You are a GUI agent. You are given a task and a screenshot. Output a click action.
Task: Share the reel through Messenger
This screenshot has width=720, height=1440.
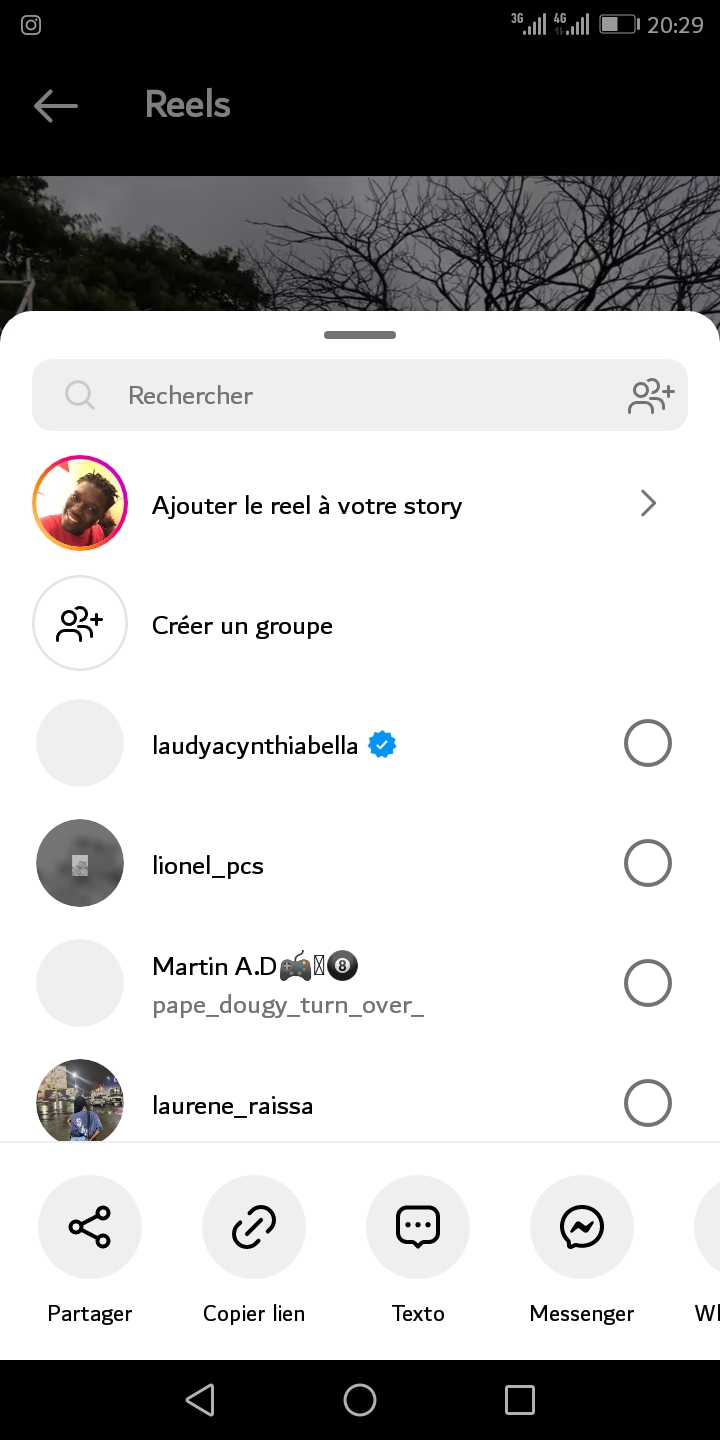582,1227
